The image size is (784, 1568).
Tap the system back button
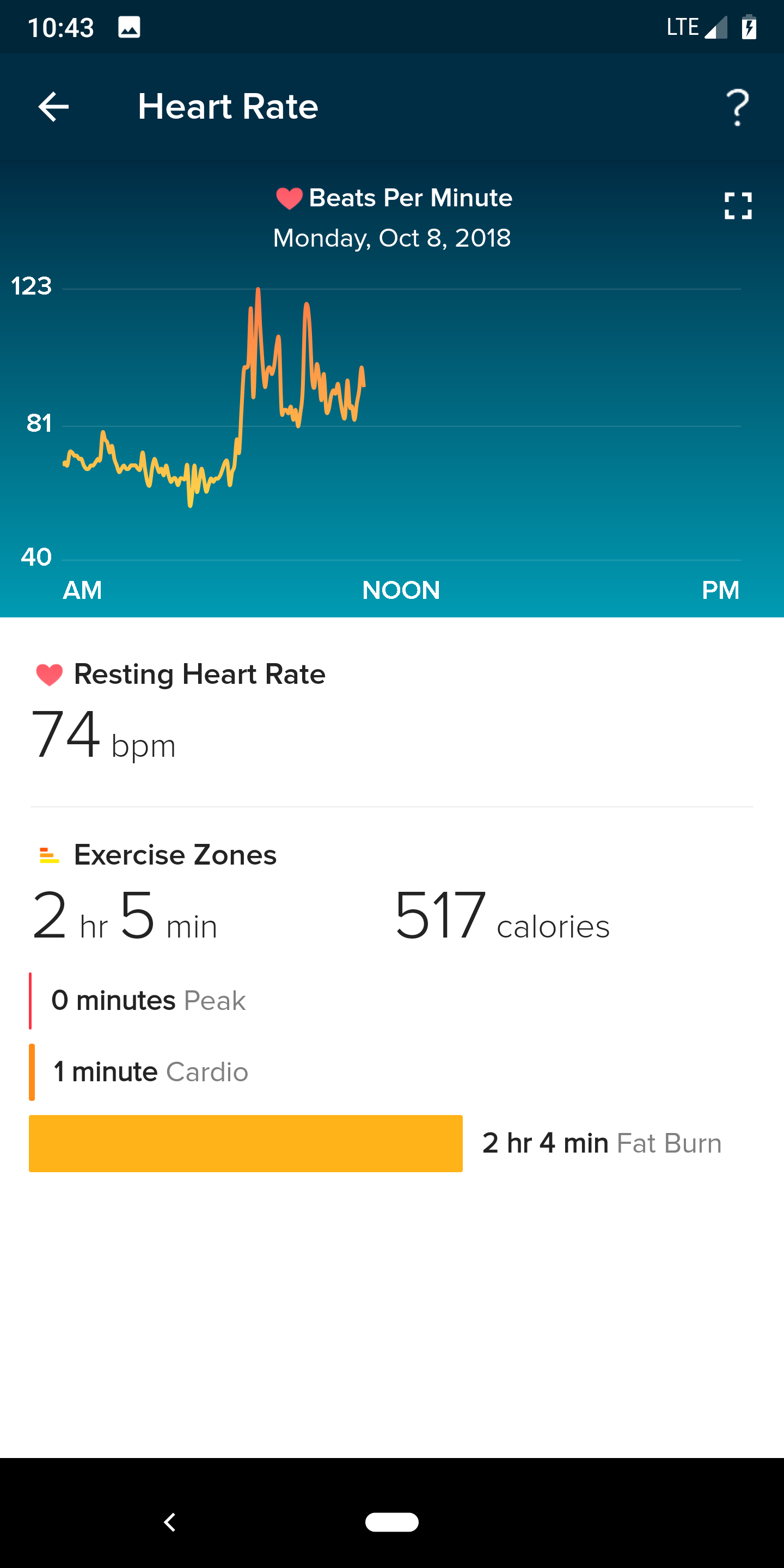click(x=170, y=1522)
